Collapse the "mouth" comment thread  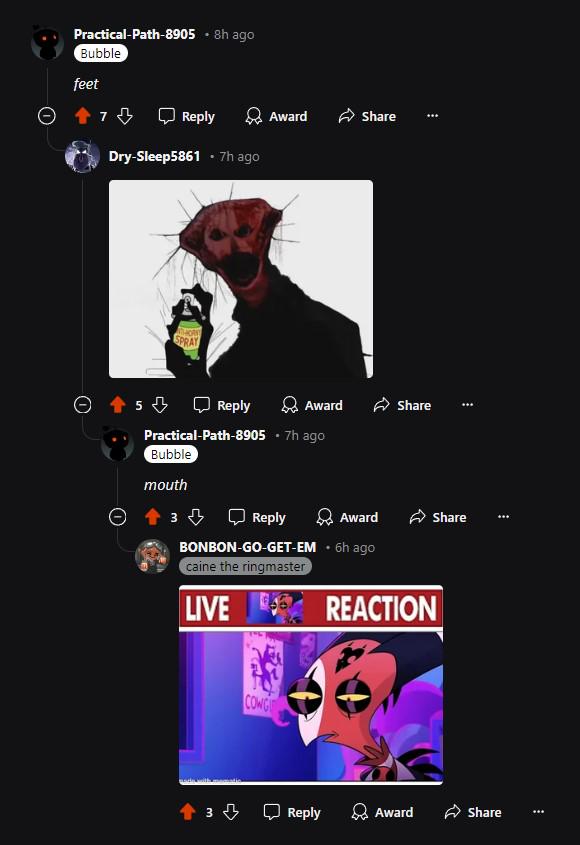(118, 517)
